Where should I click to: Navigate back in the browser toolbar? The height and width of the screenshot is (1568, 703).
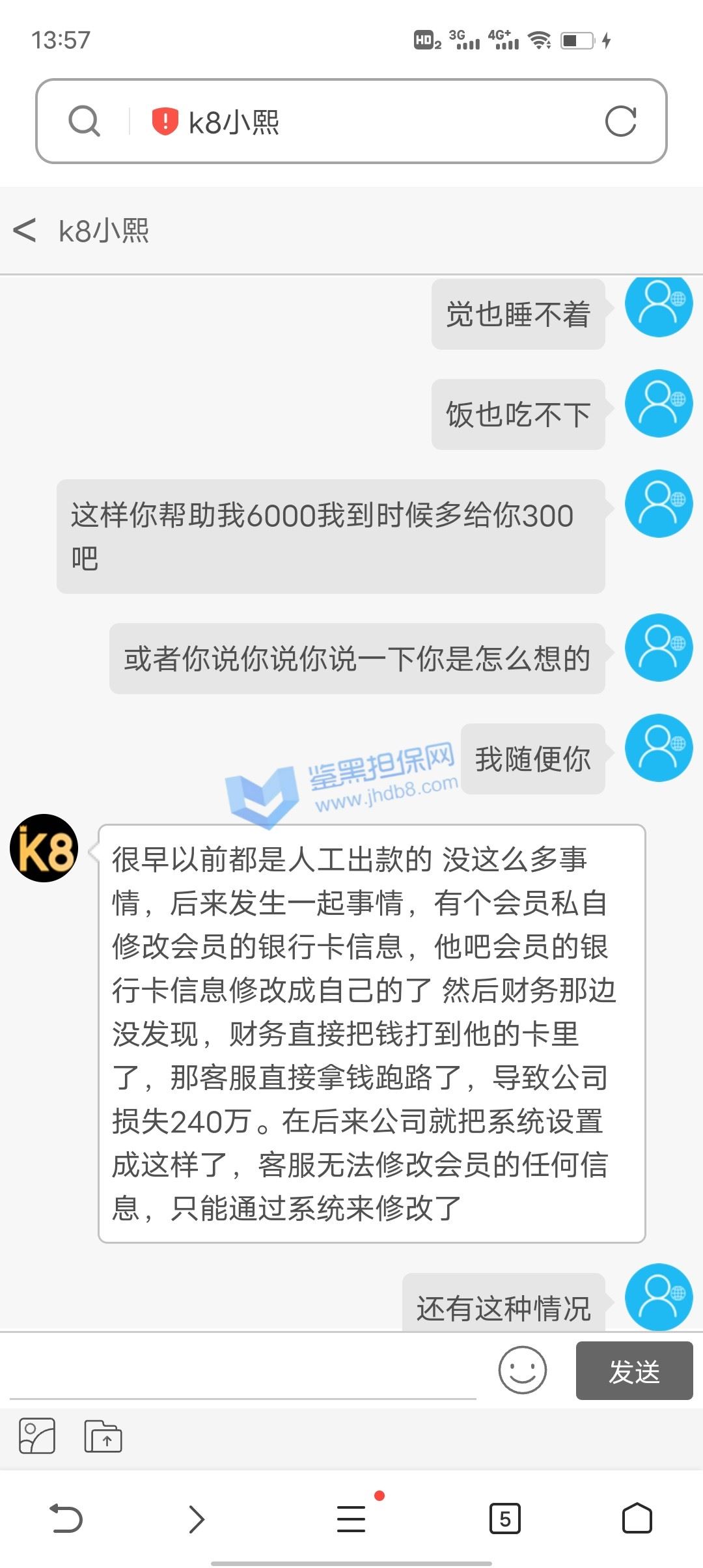point(66,1519)
